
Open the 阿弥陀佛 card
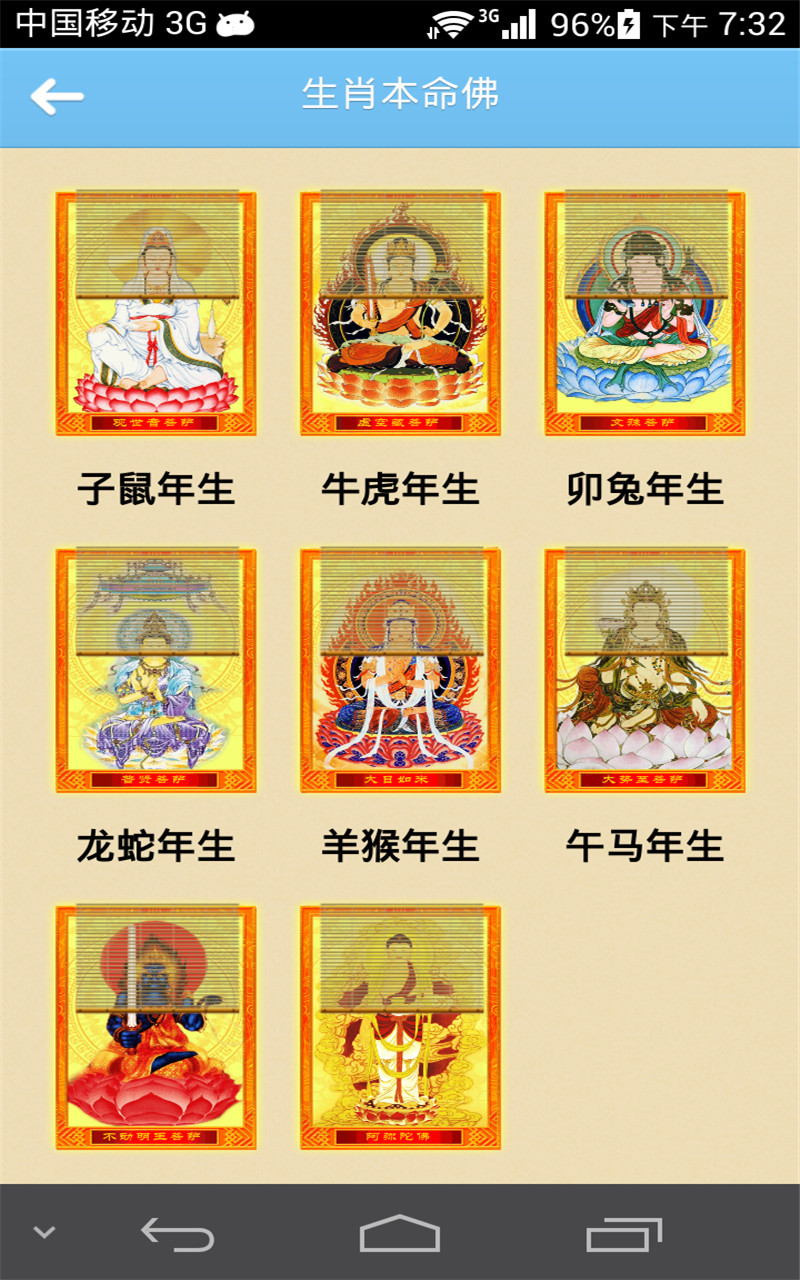pos(400,1027)
